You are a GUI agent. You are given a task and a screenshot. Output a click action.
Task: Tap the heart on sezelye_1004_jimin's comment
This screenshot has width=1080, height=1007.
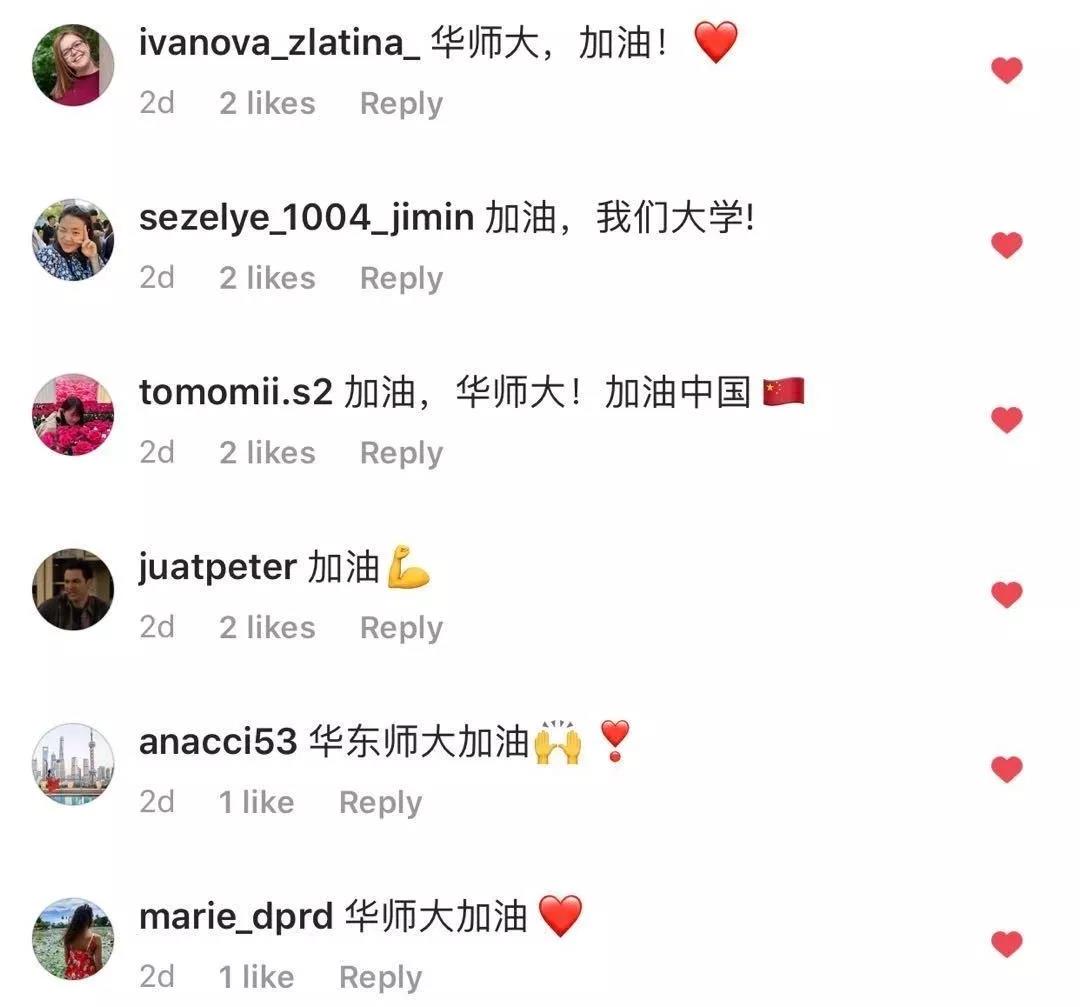coord(1006,245)
